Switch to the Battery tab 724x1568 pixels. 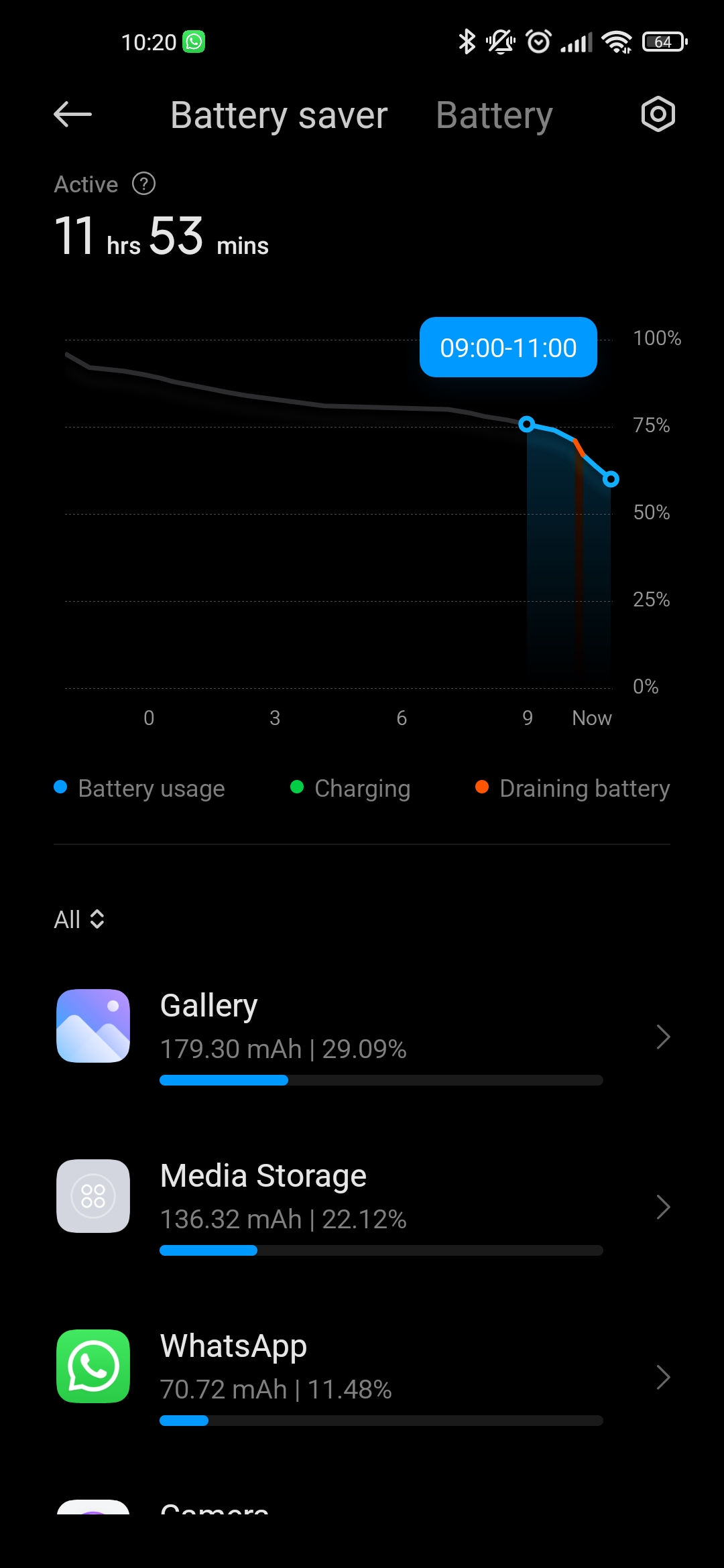click(494, 115)
